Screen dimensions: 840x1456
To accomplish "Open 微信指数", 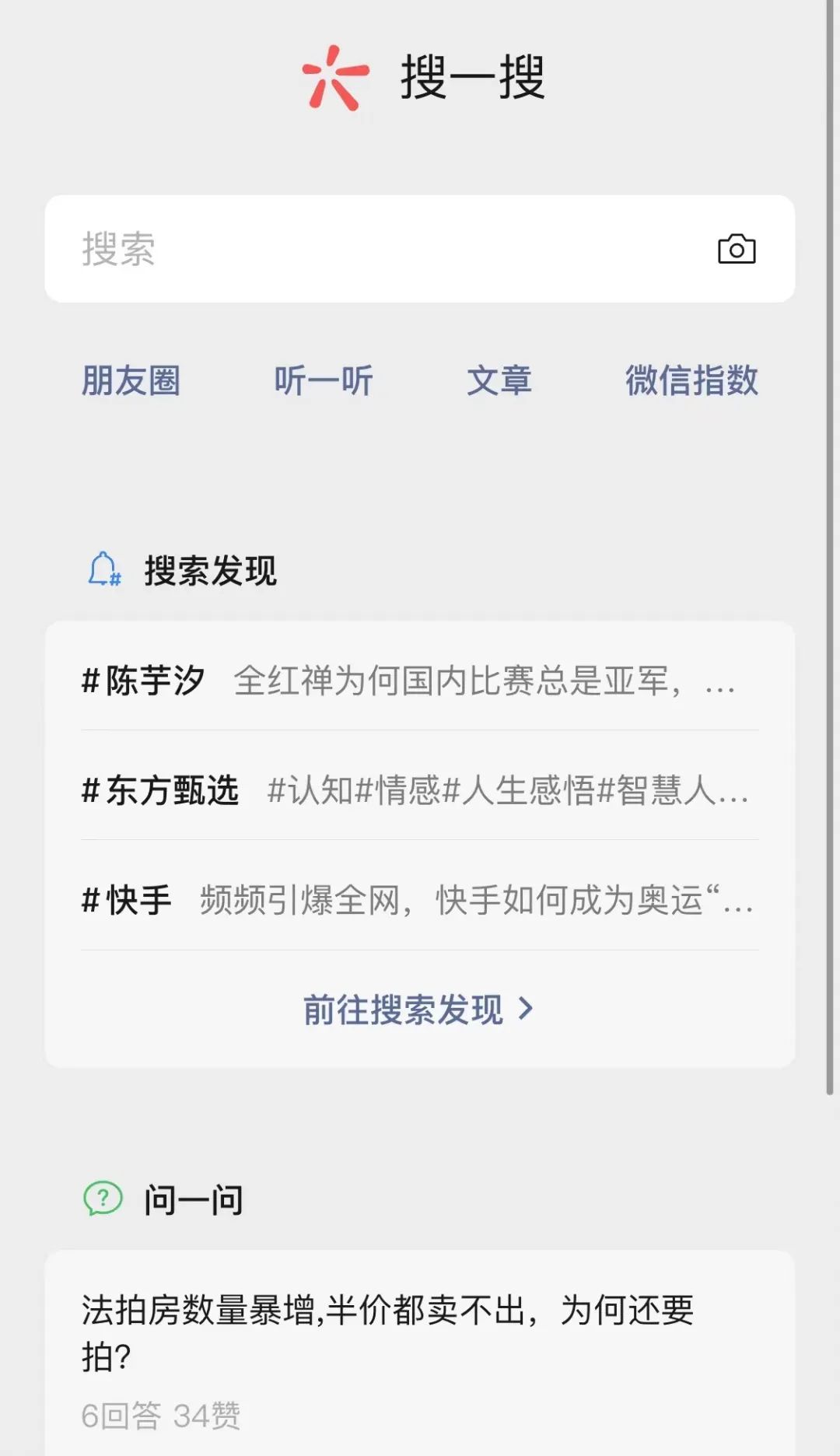I will [x=691, y=380].
